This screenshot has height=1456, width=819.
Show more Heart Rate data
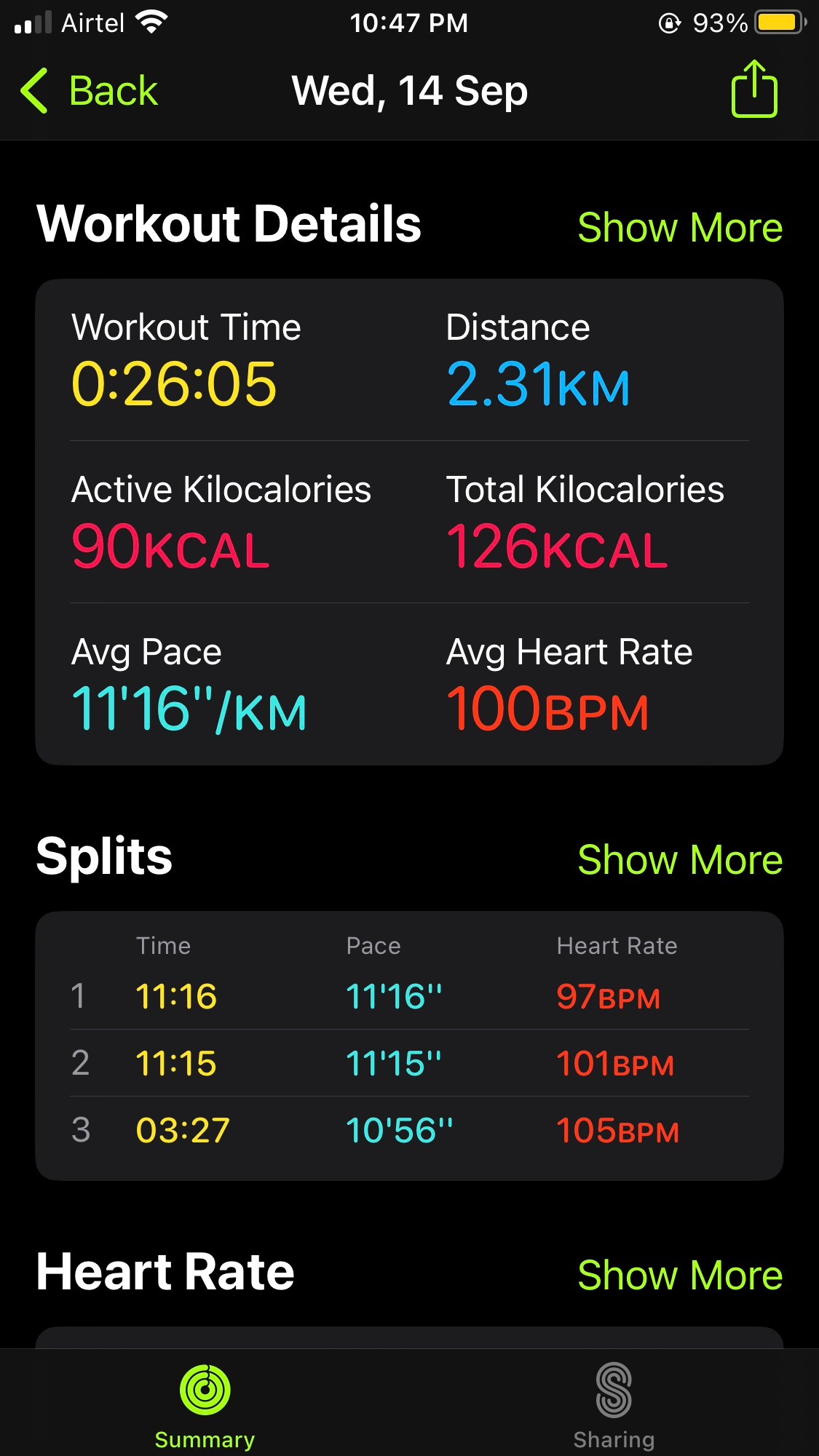coord(679,1276)
